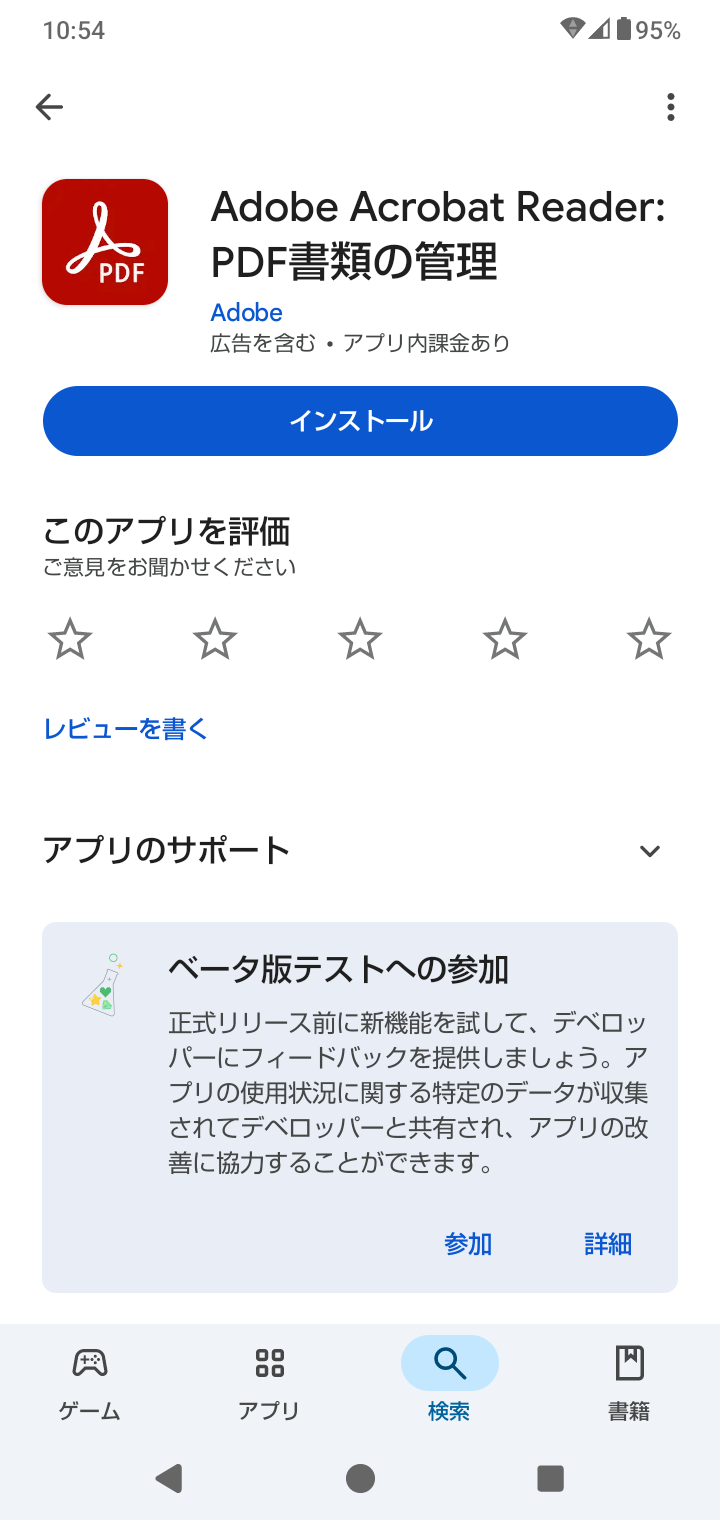
Task: Rate the app one star
Action: pos(70,639)
